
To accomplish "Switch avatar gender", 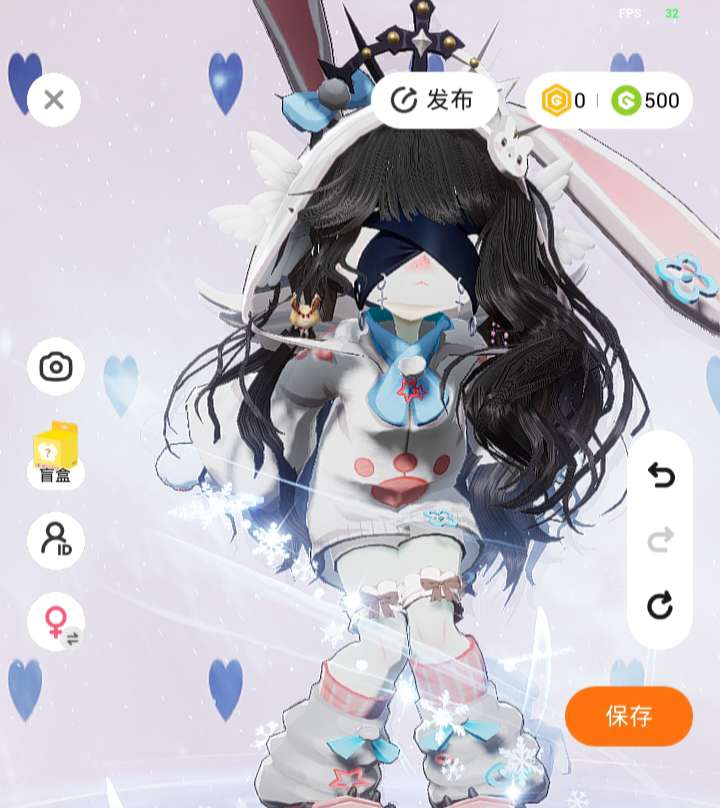I will tap(56, 622).
